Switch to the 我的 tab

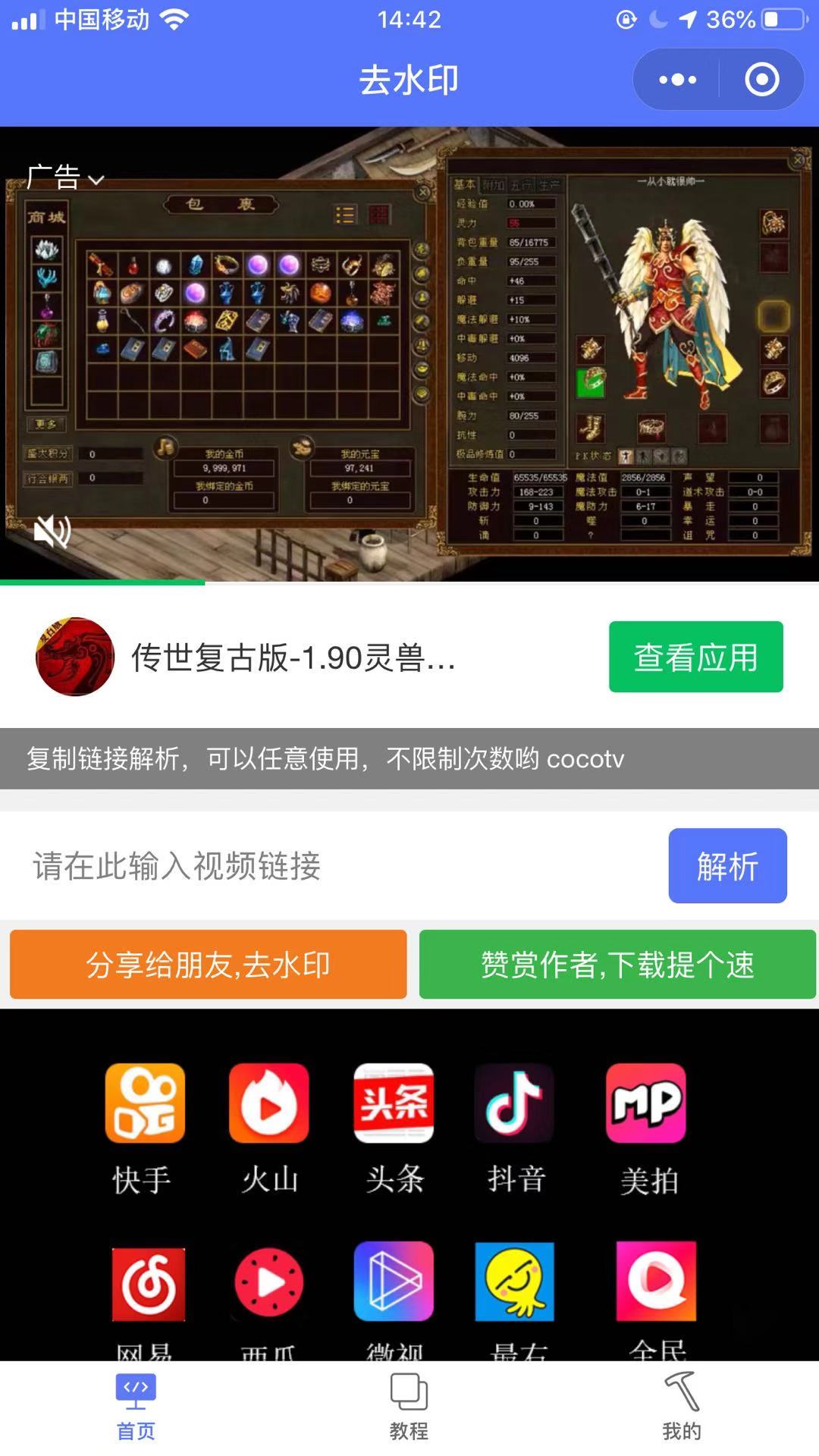681,1407
